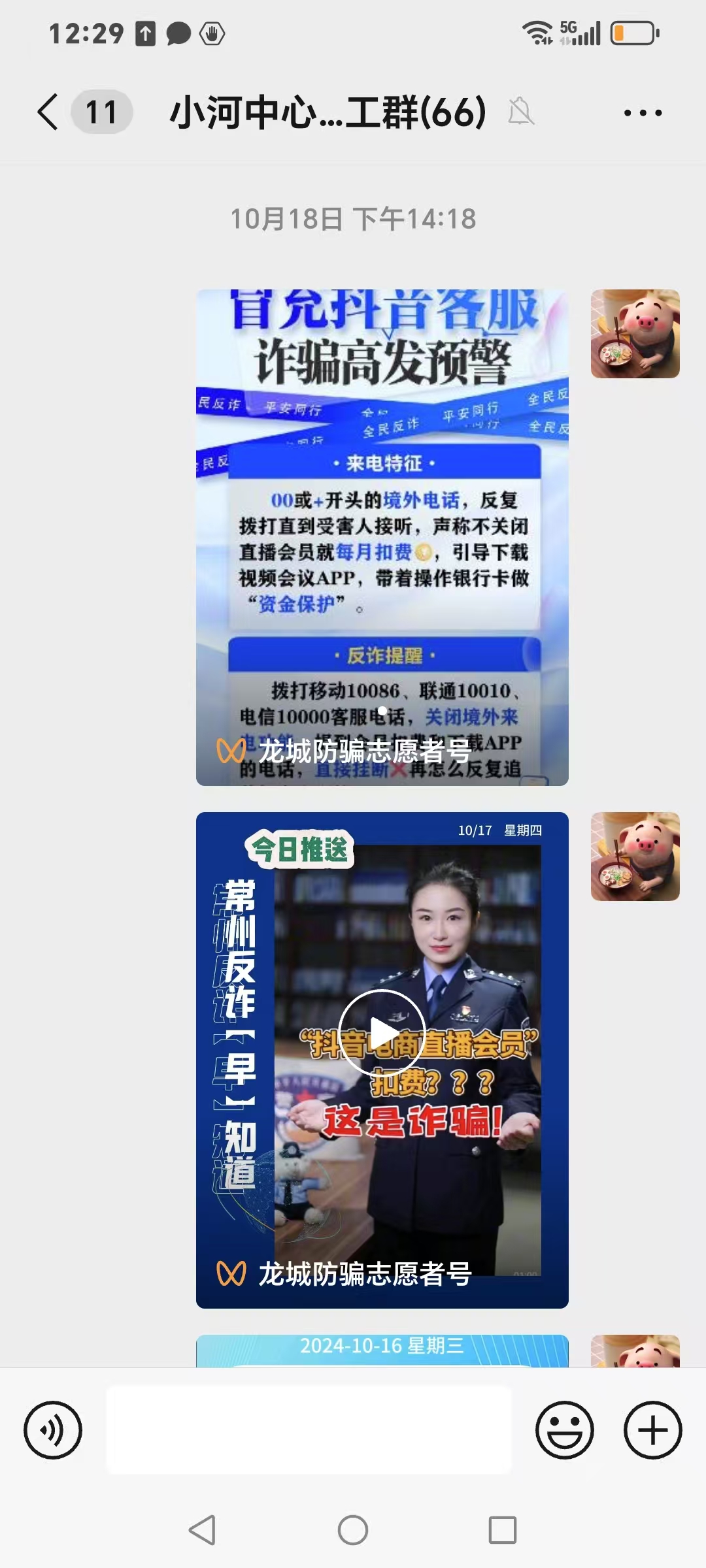Switch to voice message input

click(53, 1429)
